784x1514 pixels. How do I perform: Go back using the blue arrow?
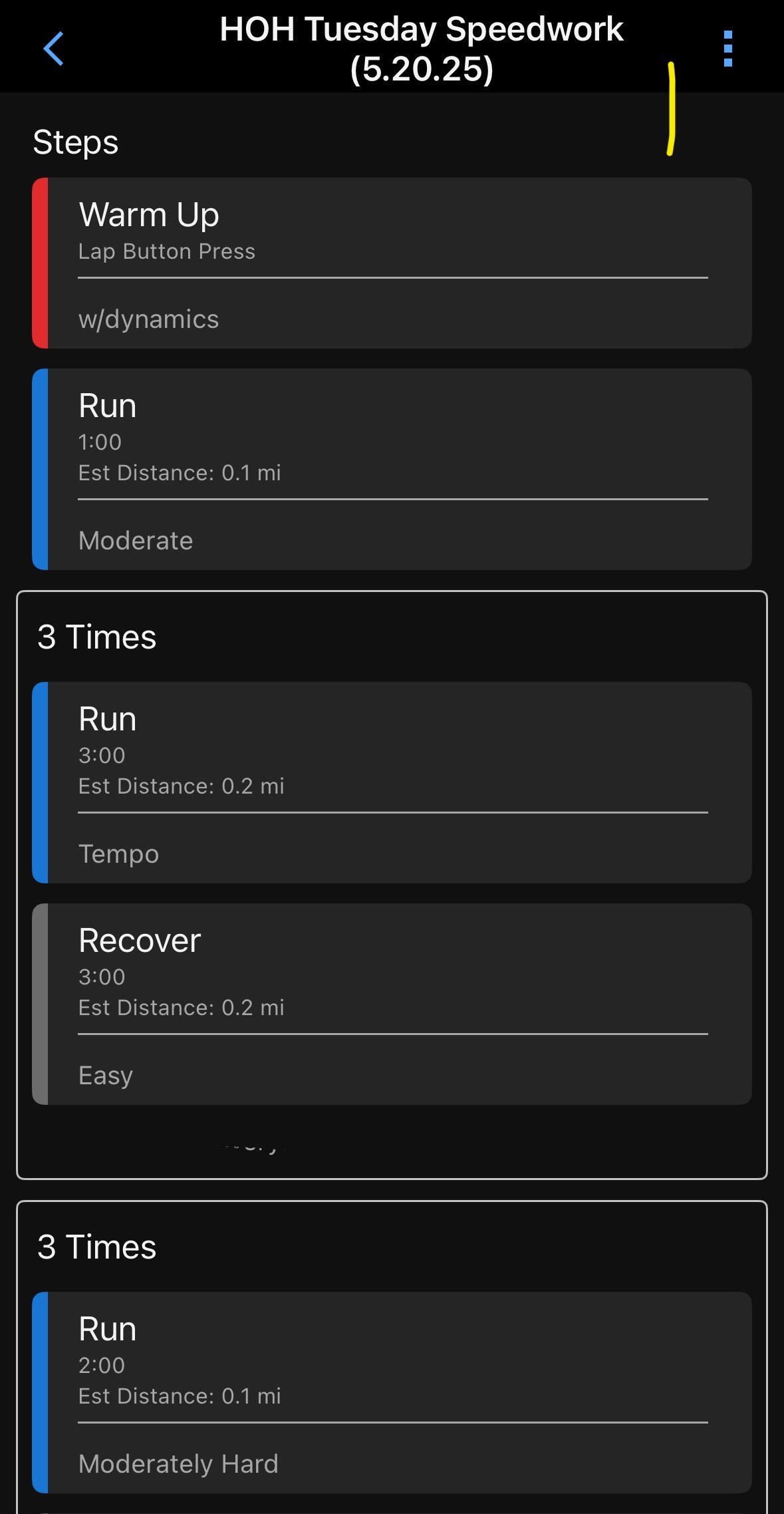[x=53, y=49]
